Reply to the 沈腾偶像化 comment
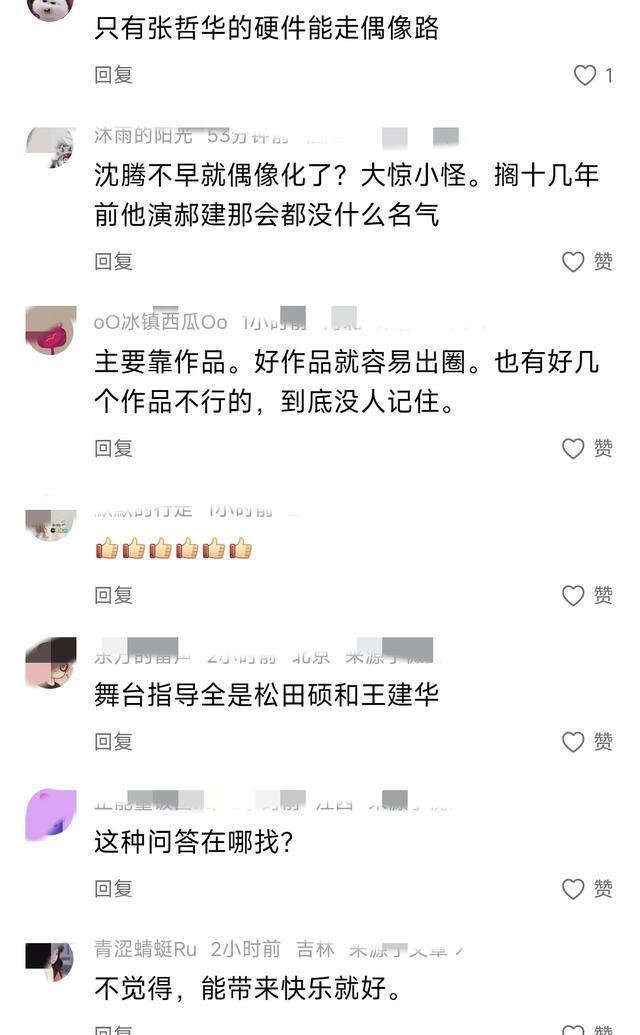 click(113, 262)
